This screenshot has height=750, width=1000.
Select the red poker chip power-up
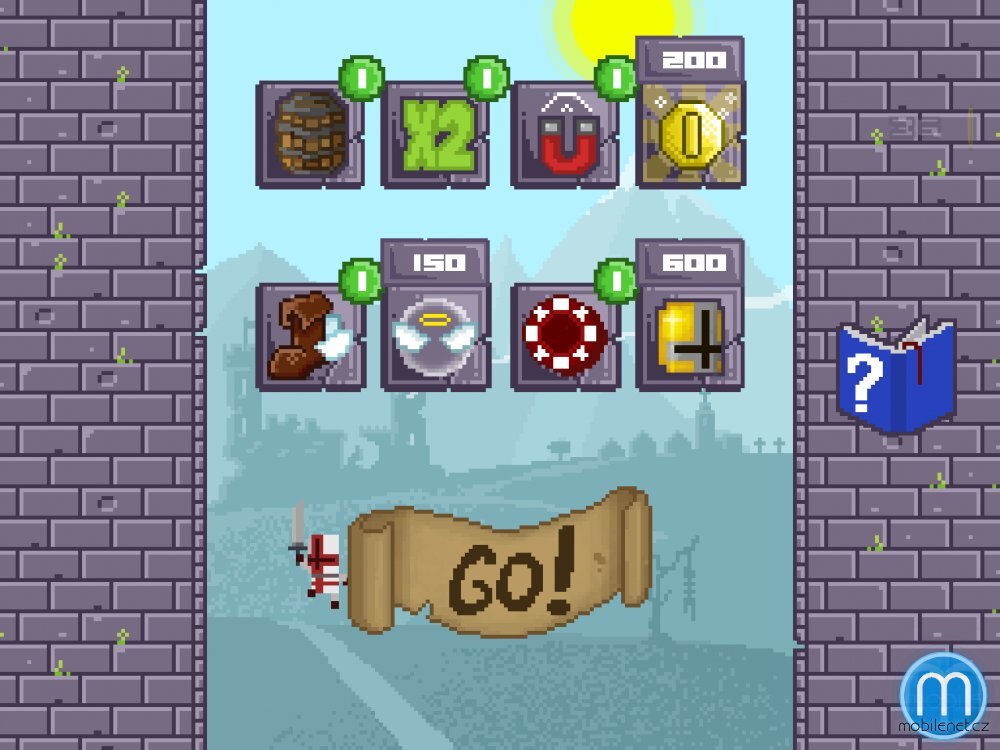click(564, 337)
